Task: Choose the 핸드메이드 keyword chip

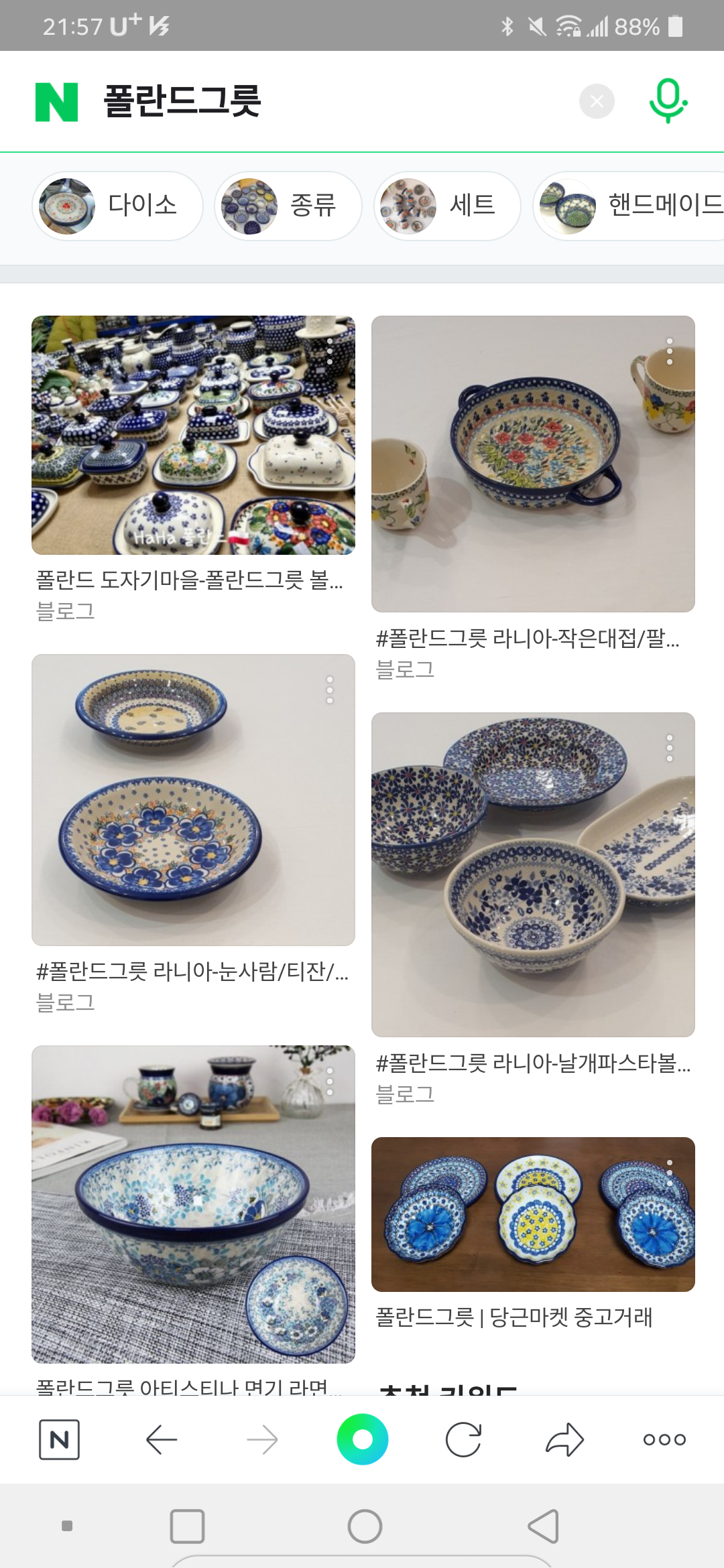Action: (629, 206)
